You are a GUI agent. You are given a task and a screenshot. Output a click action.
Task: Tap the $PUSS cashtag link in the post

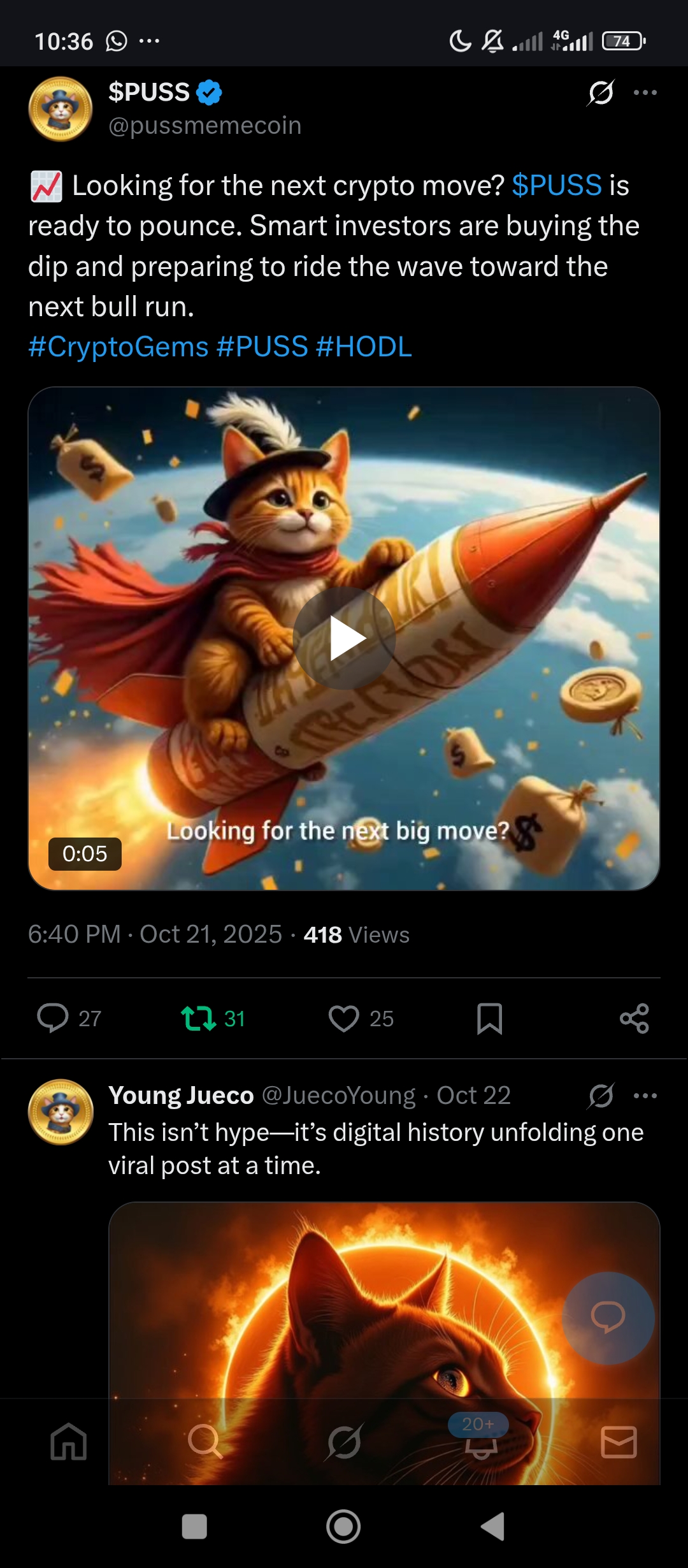point(557,185)
